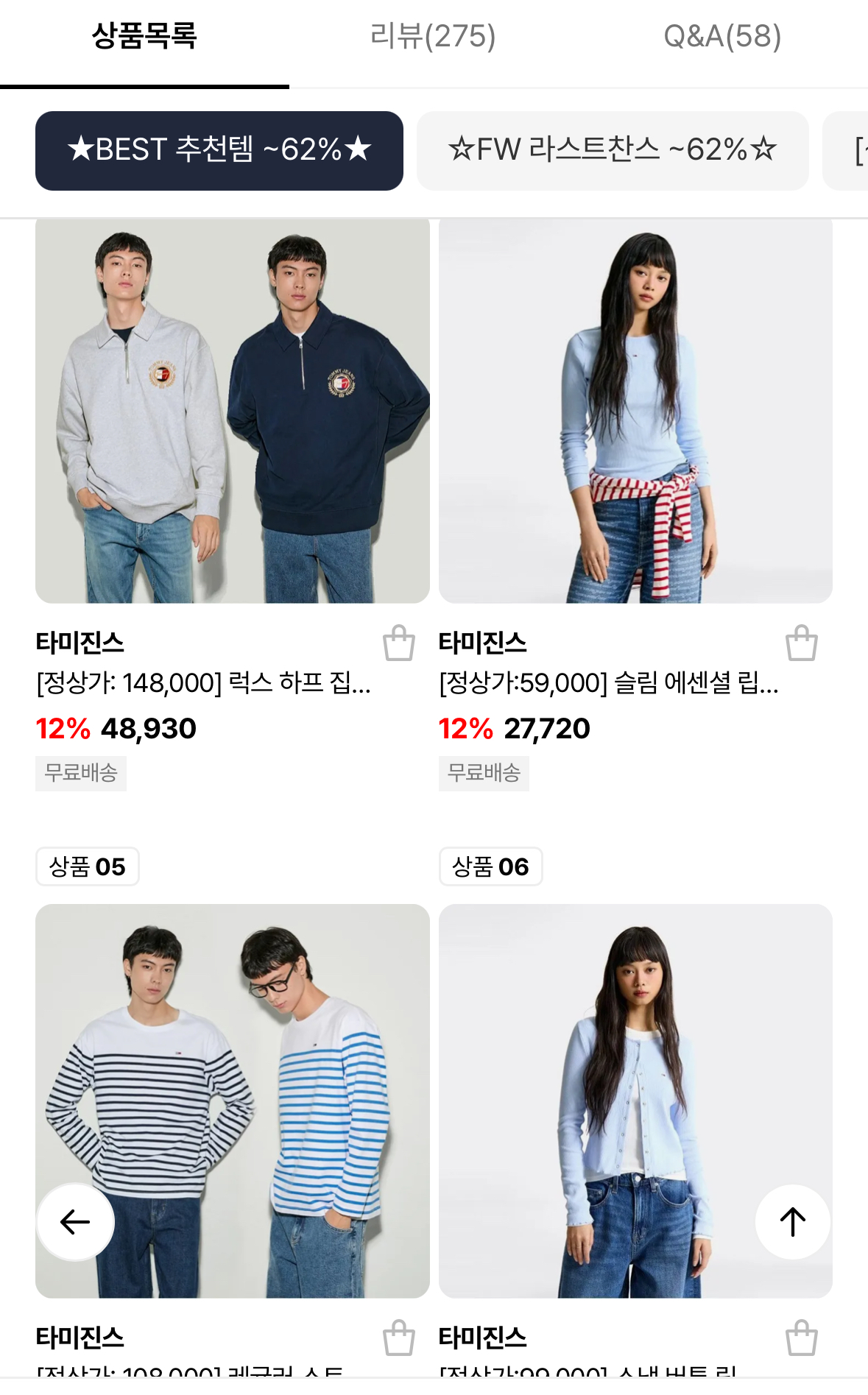This screenshot has height=1395, width=868.
Task: Select the ★BEST 추천템 ~62%★ chip
Action: [x=219, y=150]
